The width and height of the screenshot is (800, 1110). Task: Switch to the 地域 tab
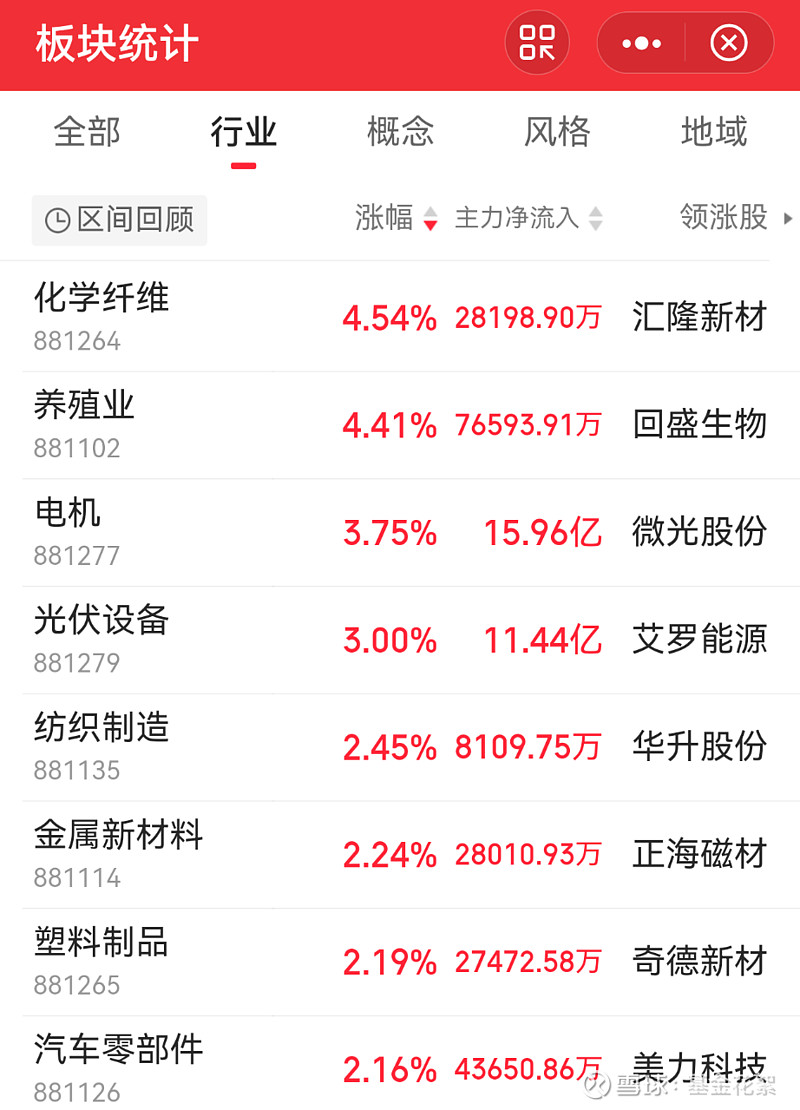[714, 132]
